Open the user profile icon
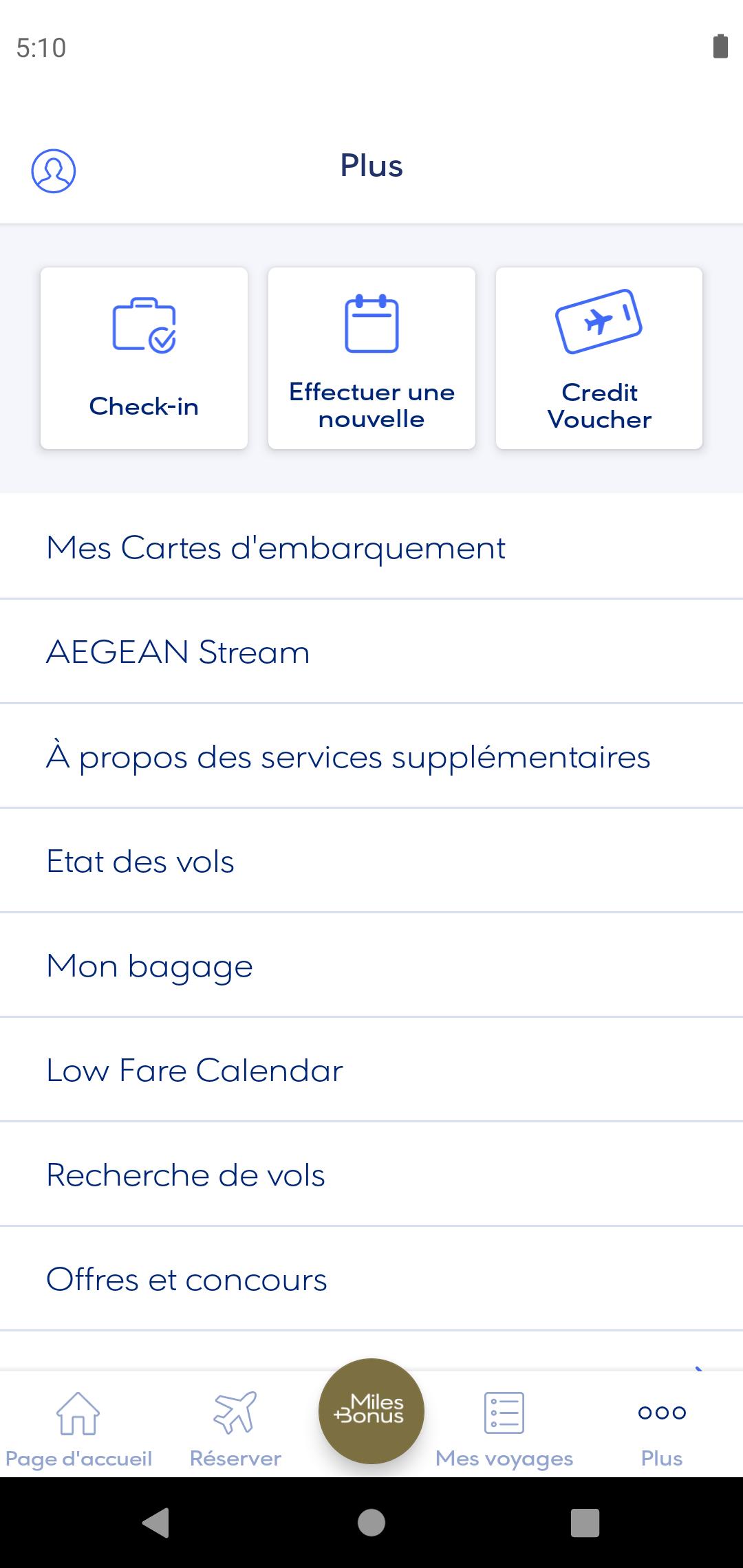 (x=54, y=171)
